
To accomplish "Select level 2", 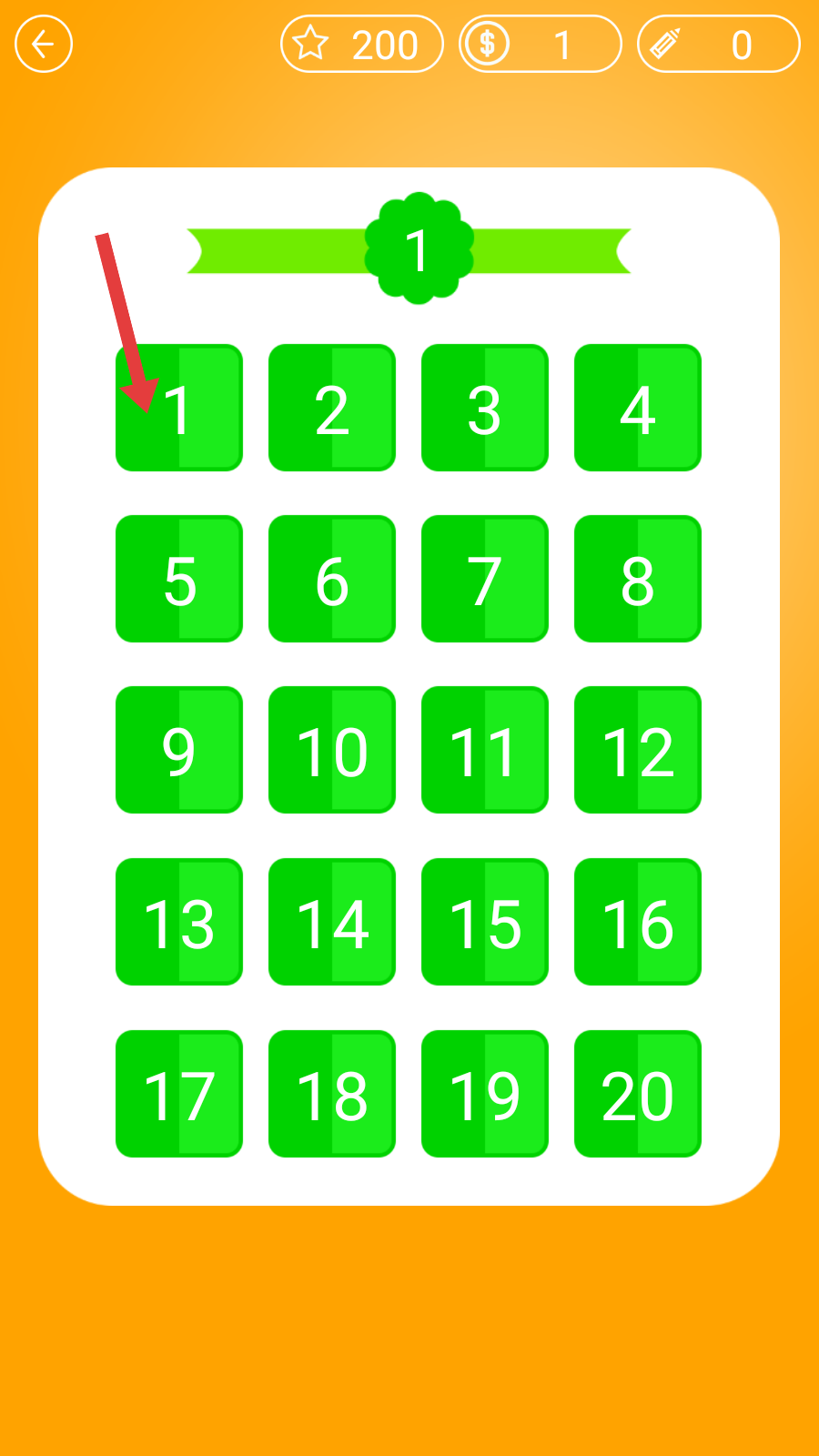I will click(332, 408).
